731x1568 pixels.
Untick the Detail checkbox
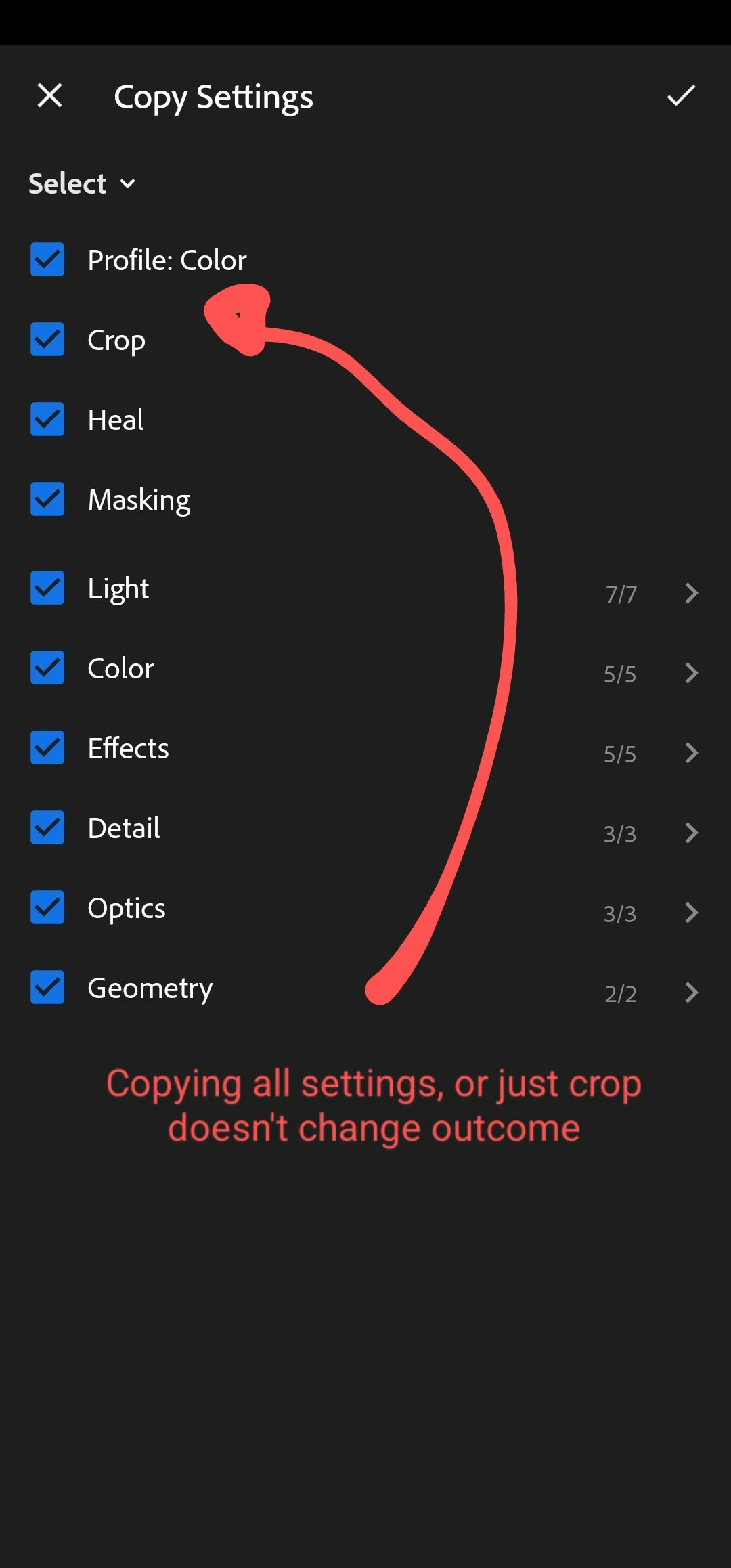click(x=47, y=828)
